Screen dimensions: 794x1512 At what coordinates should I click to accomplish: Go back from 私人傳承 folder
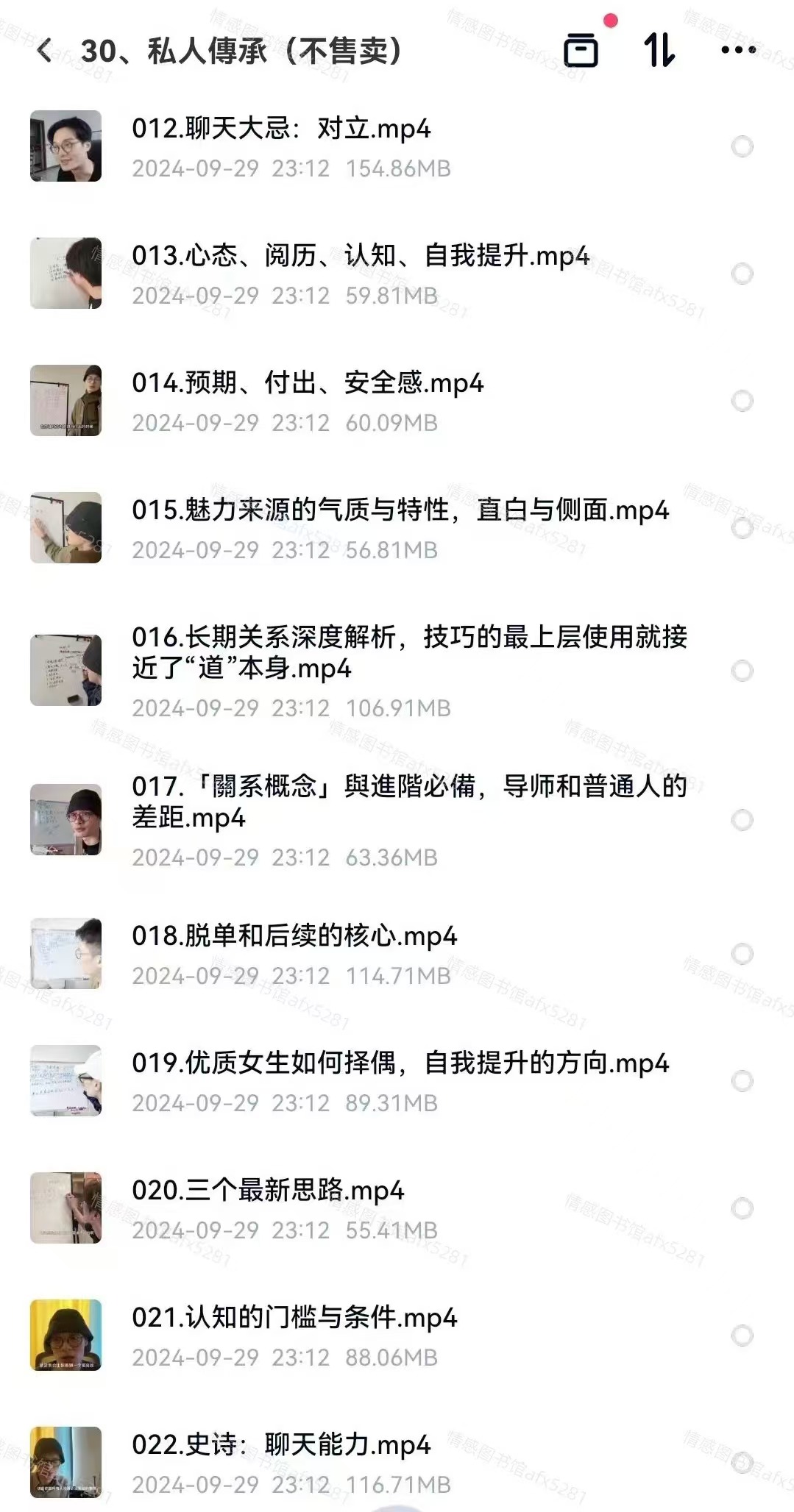pos(45,51)
